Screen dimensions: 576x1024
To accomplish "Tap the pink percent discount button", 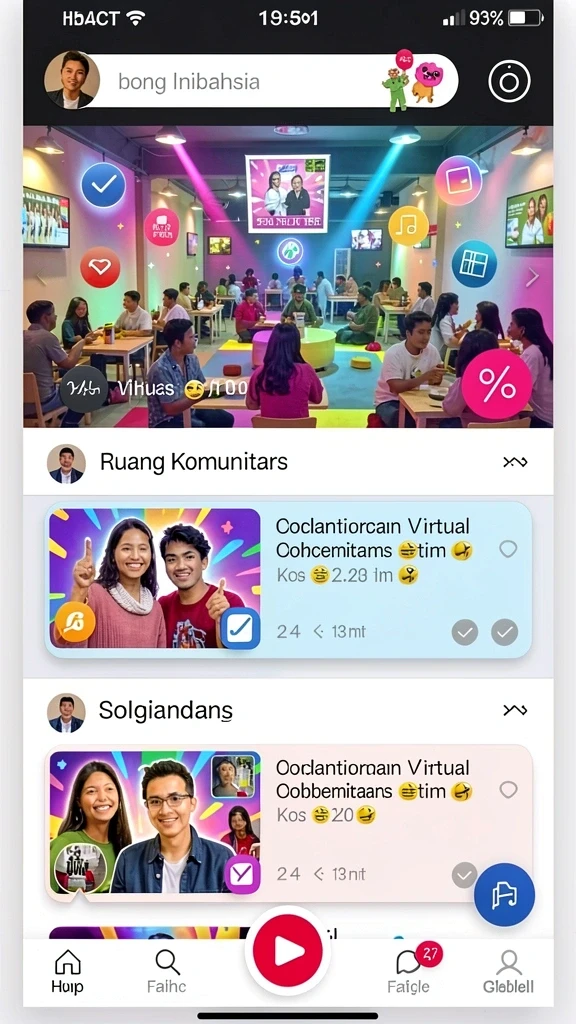I will 497,384.
